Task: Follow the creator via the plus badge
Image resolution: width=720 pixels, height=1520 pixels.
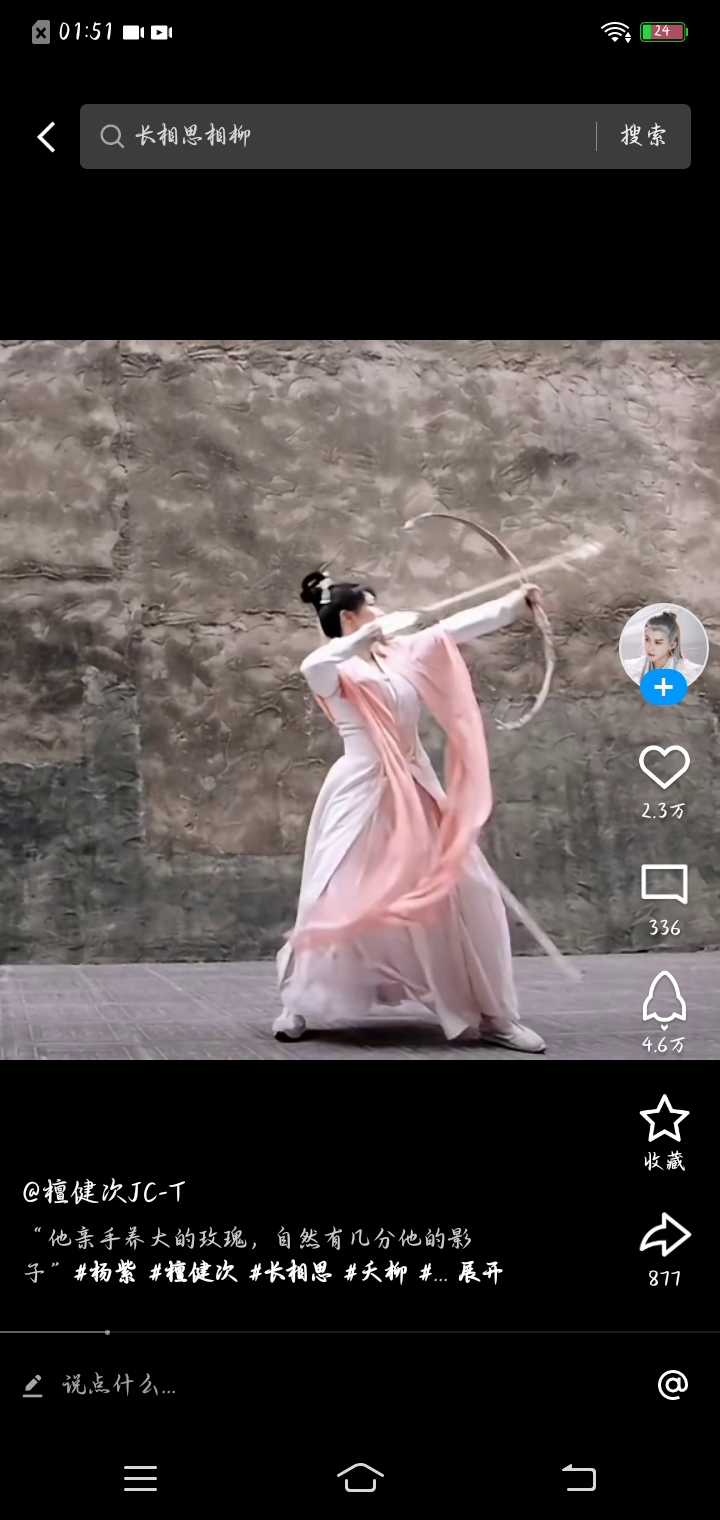Action: pyautogui.click(x=663, y=688)
